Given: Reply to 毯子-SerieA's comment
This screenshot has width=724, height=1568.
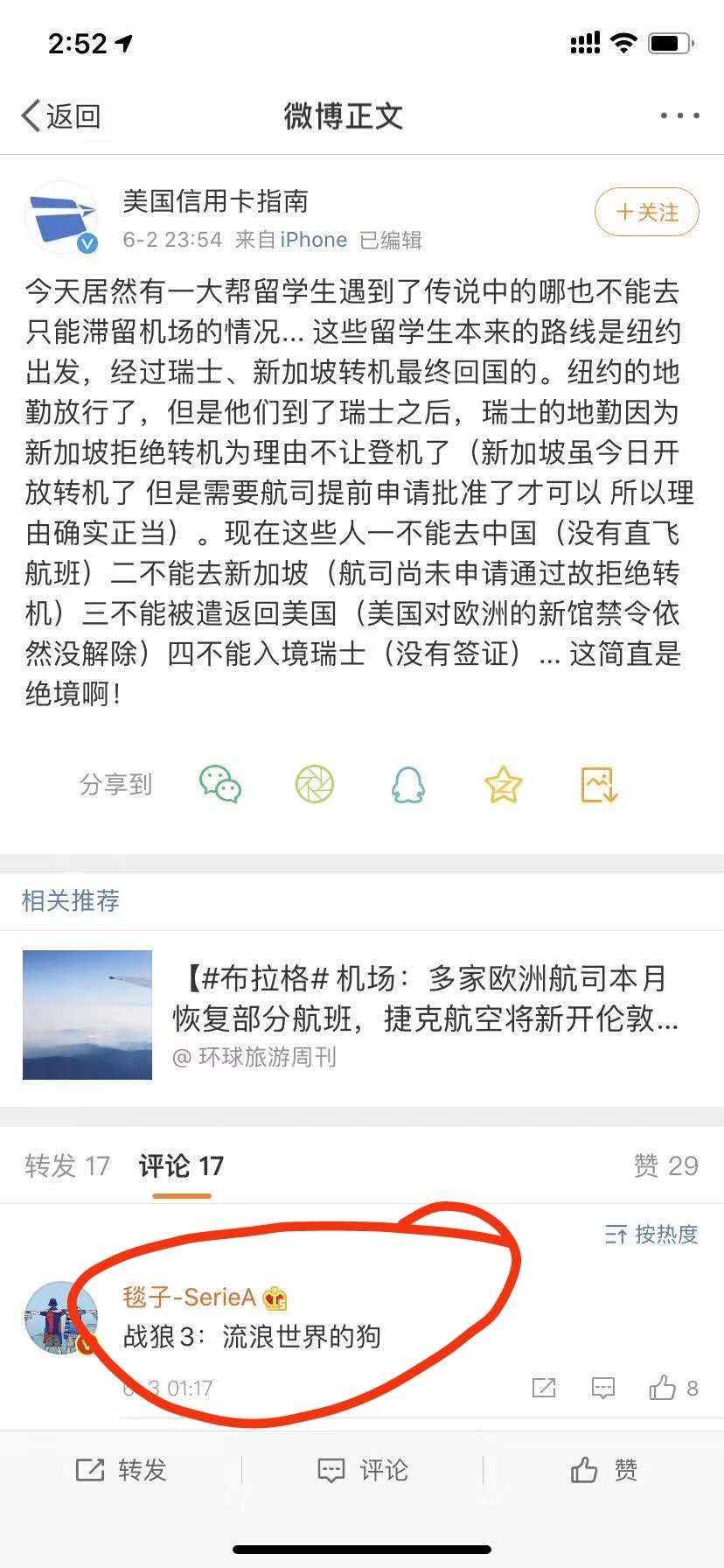Looking at the screenshot, I should click(602, 1388).
